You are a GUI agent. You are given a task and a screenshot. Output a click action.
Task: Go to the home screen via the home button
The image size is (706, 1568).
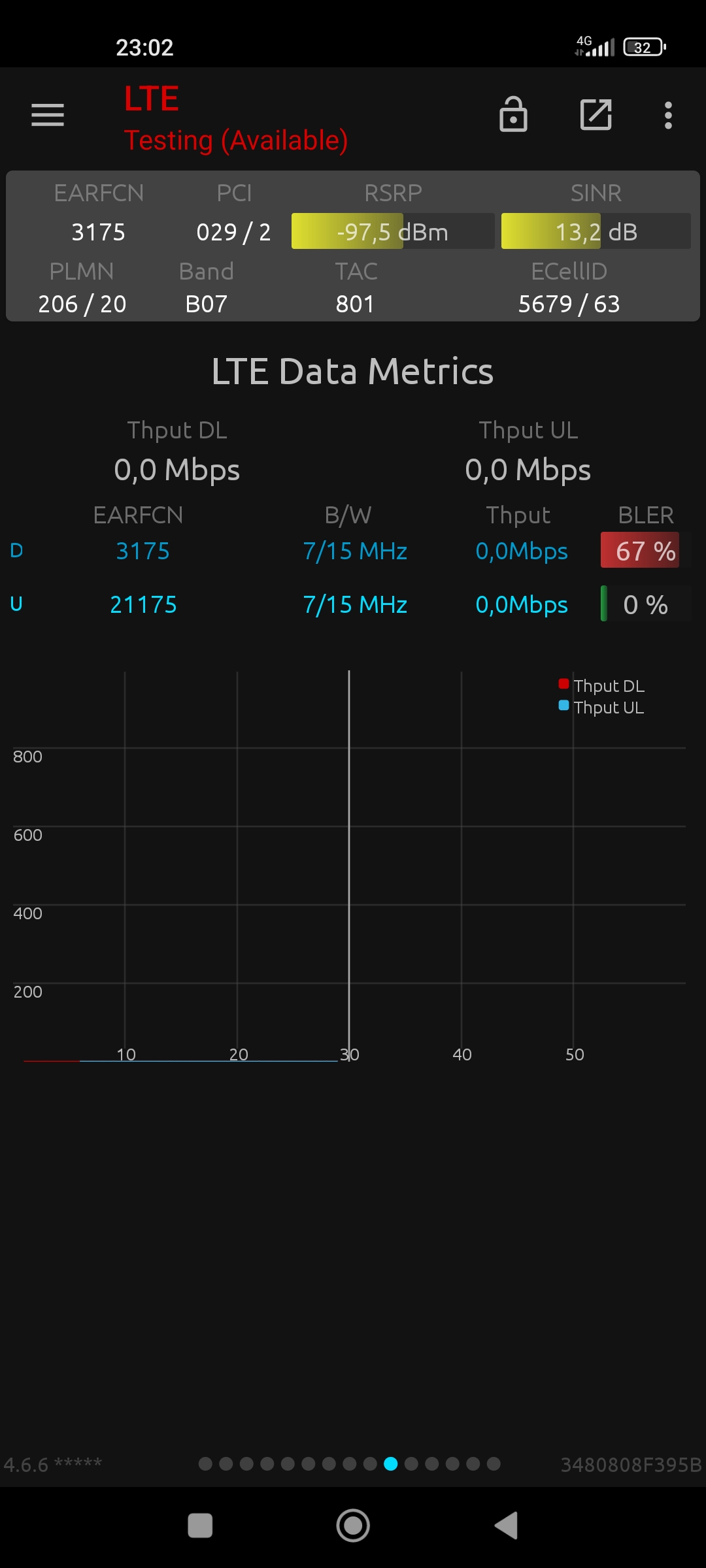[x=353, y=1526]
